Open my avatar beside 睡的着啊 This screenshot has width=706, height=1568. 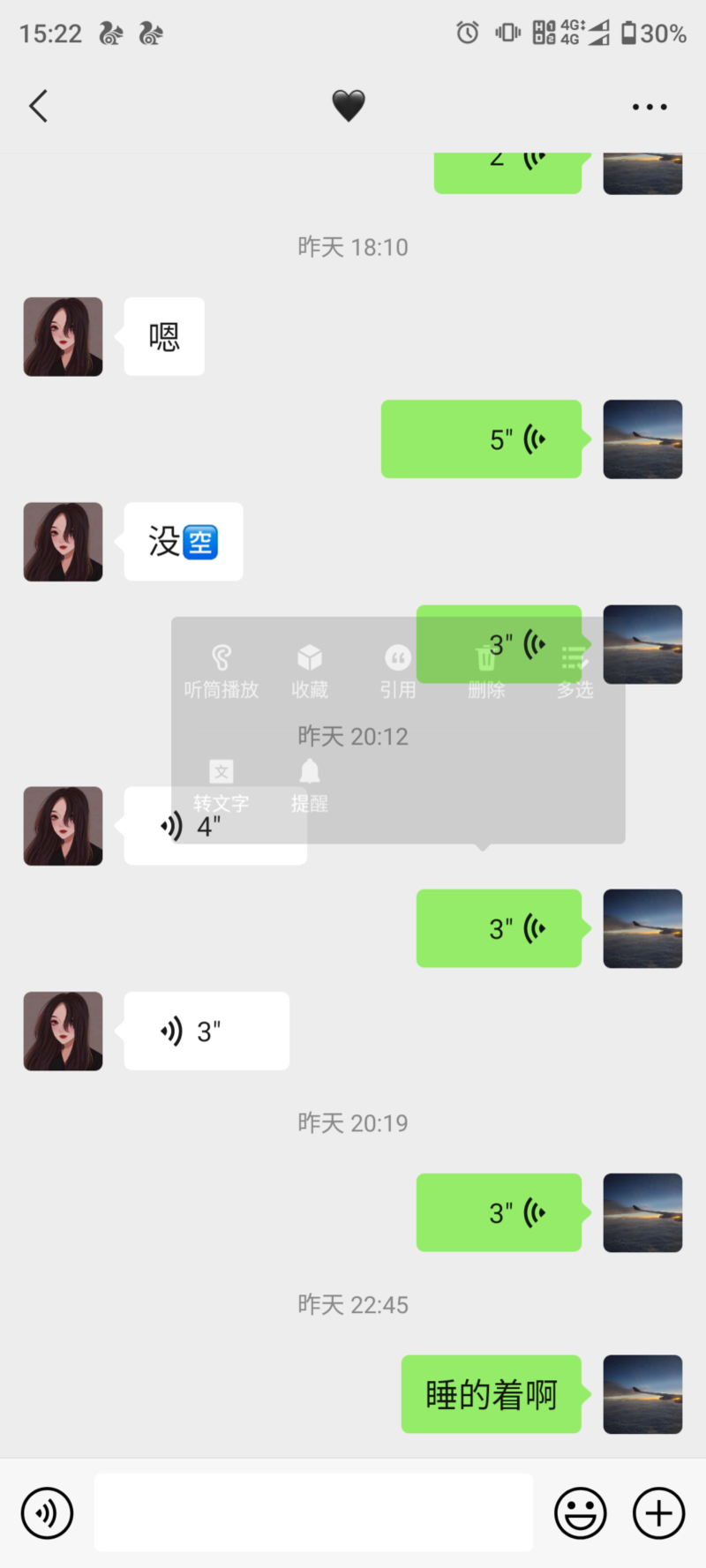pyautogui.click(x=642, y=1394)
